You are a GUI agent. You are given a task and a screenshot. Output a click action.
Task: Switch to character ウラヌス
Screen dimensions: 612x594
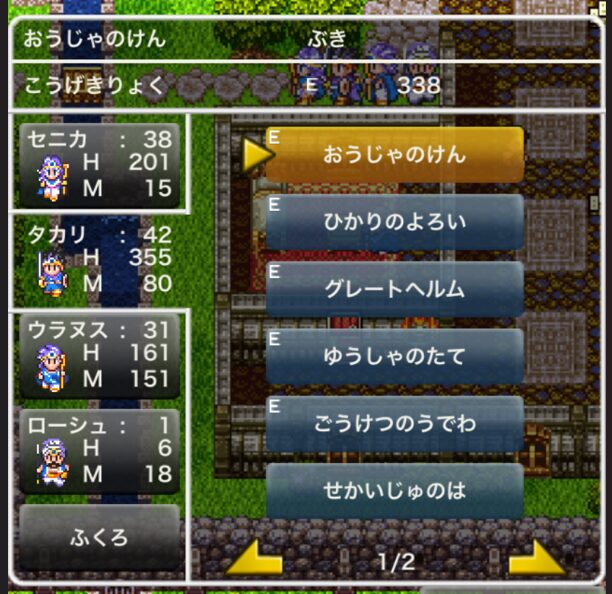pyautogui.click(x=99, y=355)
